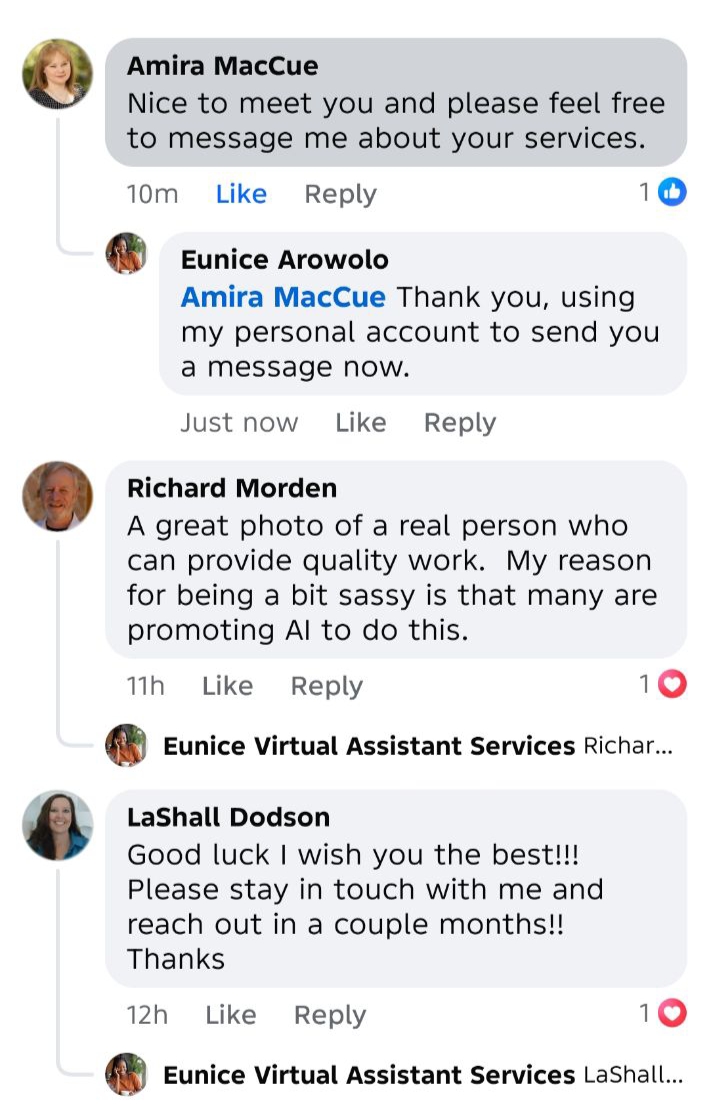Open Richard Morden's profile picture

pyautogui.click(x=58, y=496)
